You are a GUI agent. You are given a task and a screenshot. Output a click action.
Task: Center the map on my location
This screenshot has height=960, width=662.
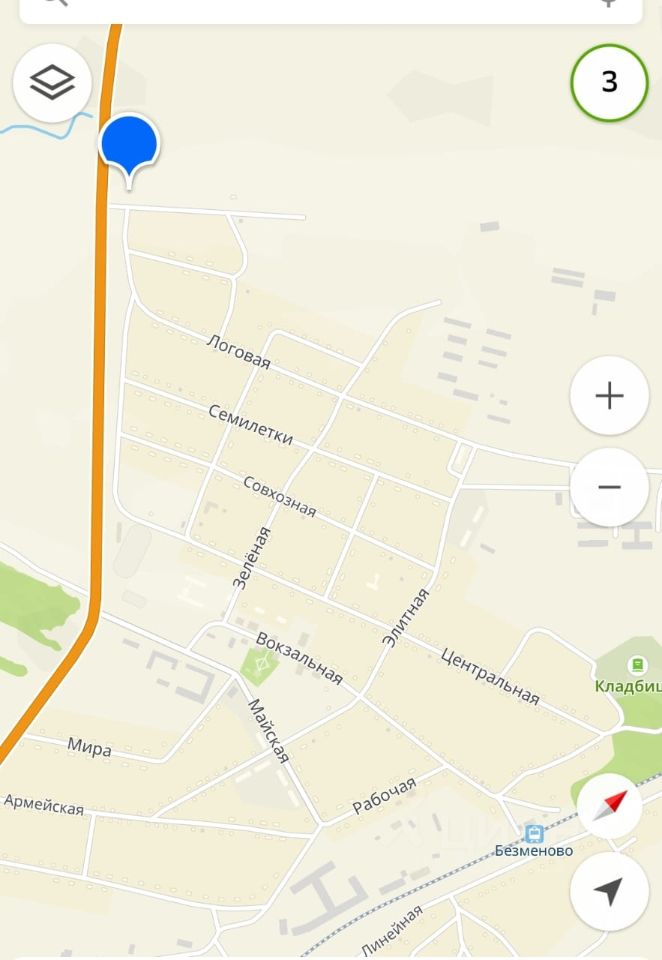pos(609,891)
